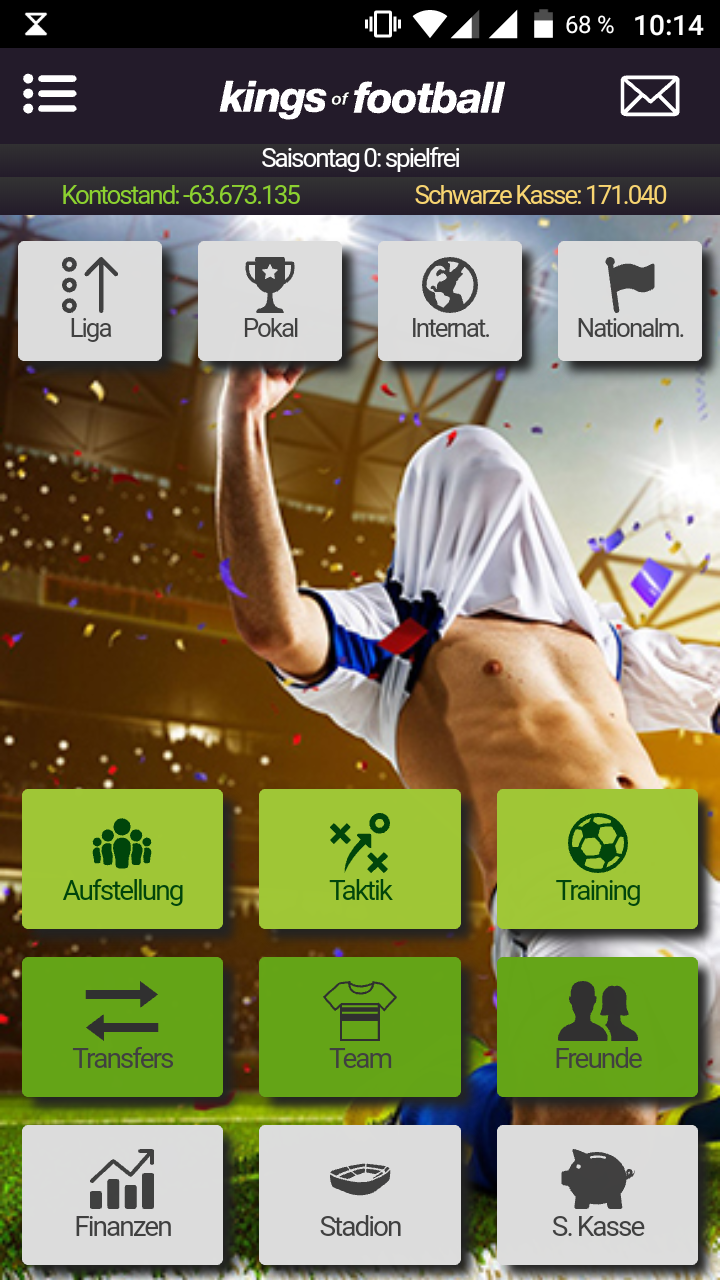
Task: Open Finanzen overview
Action: 123,1195
